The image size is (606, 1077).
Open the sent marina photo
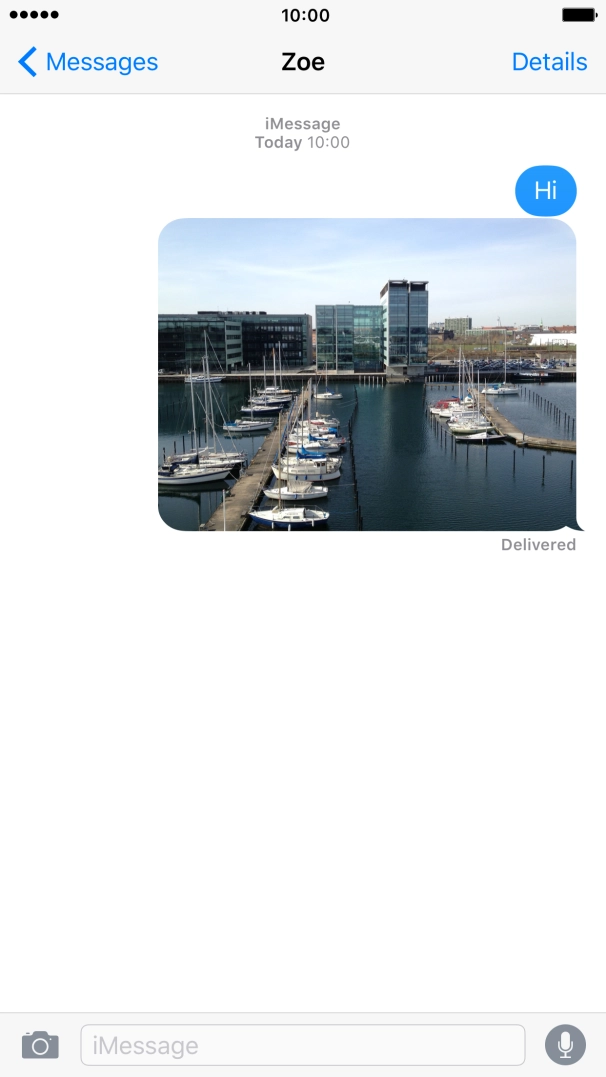pos(367,374)
